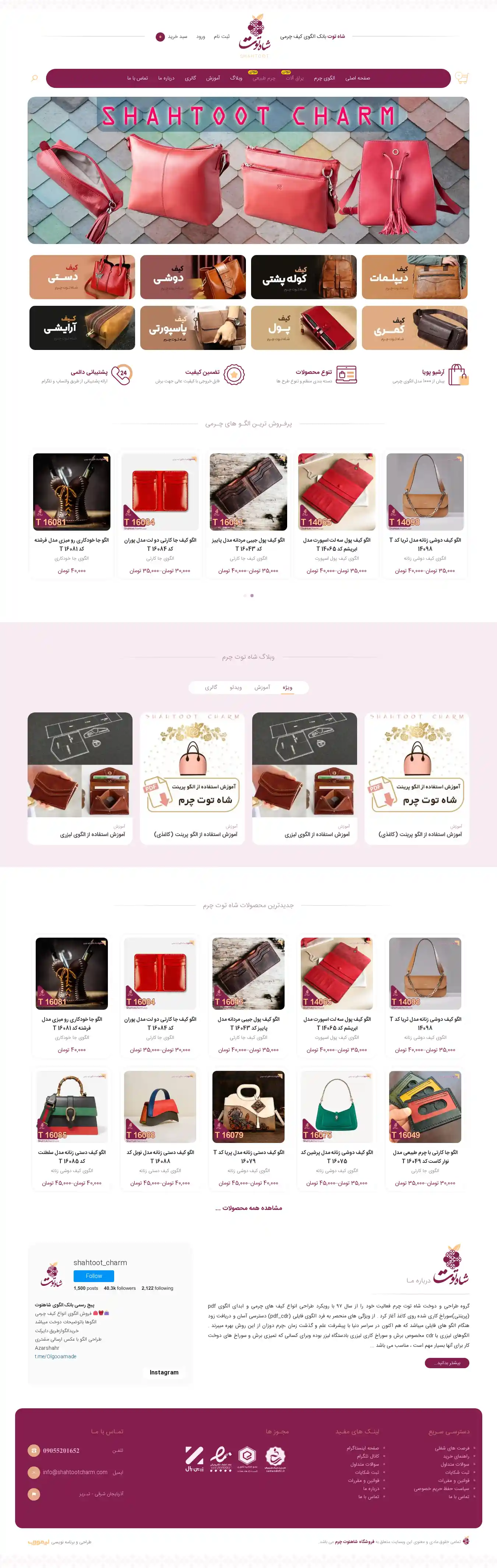Open the search icon beside the menu bar
The image size is (497, 1568).
(35, 78)
